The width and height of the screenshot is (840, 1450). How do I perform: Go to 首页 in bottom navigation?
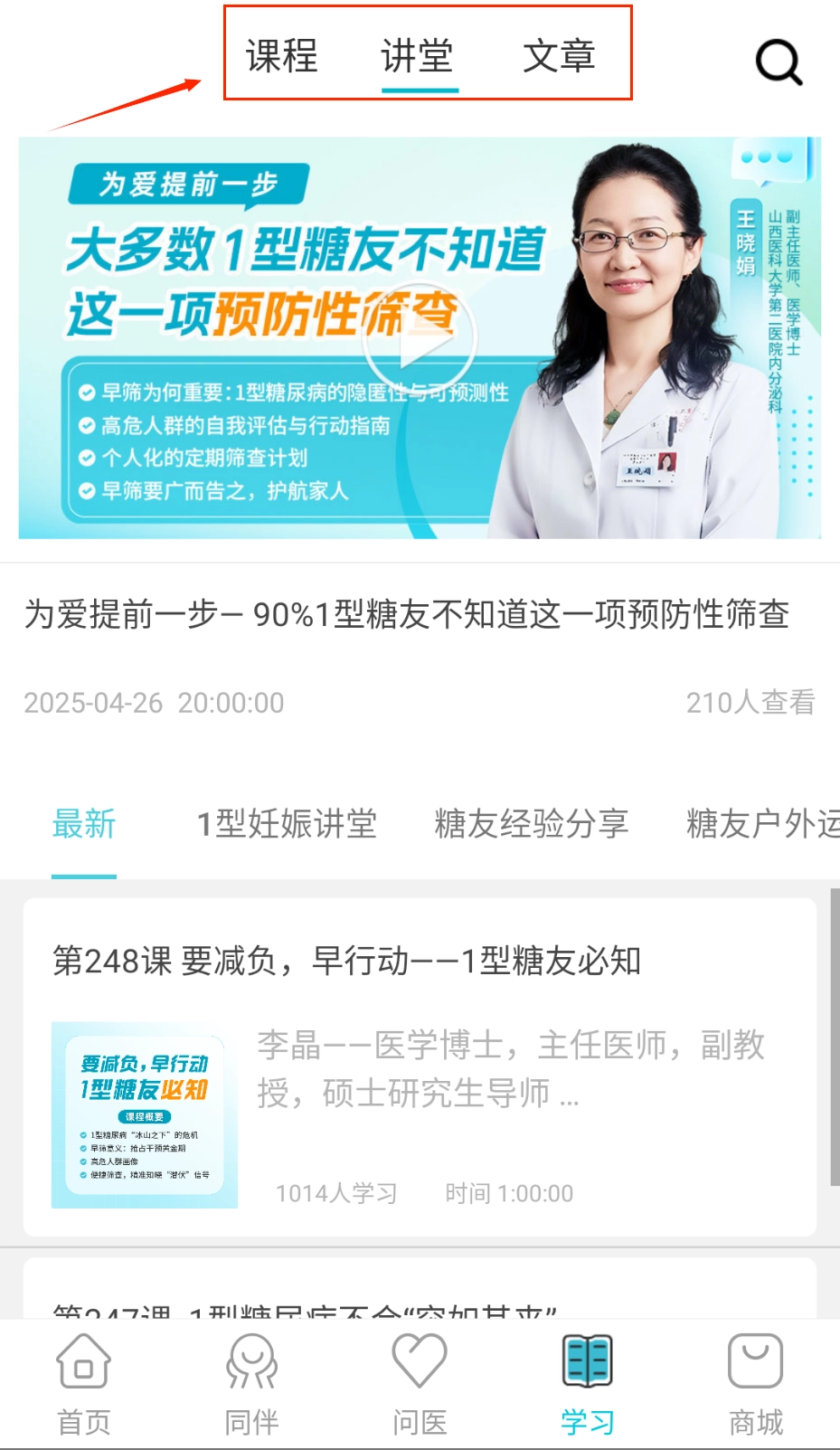(84, 1384)
